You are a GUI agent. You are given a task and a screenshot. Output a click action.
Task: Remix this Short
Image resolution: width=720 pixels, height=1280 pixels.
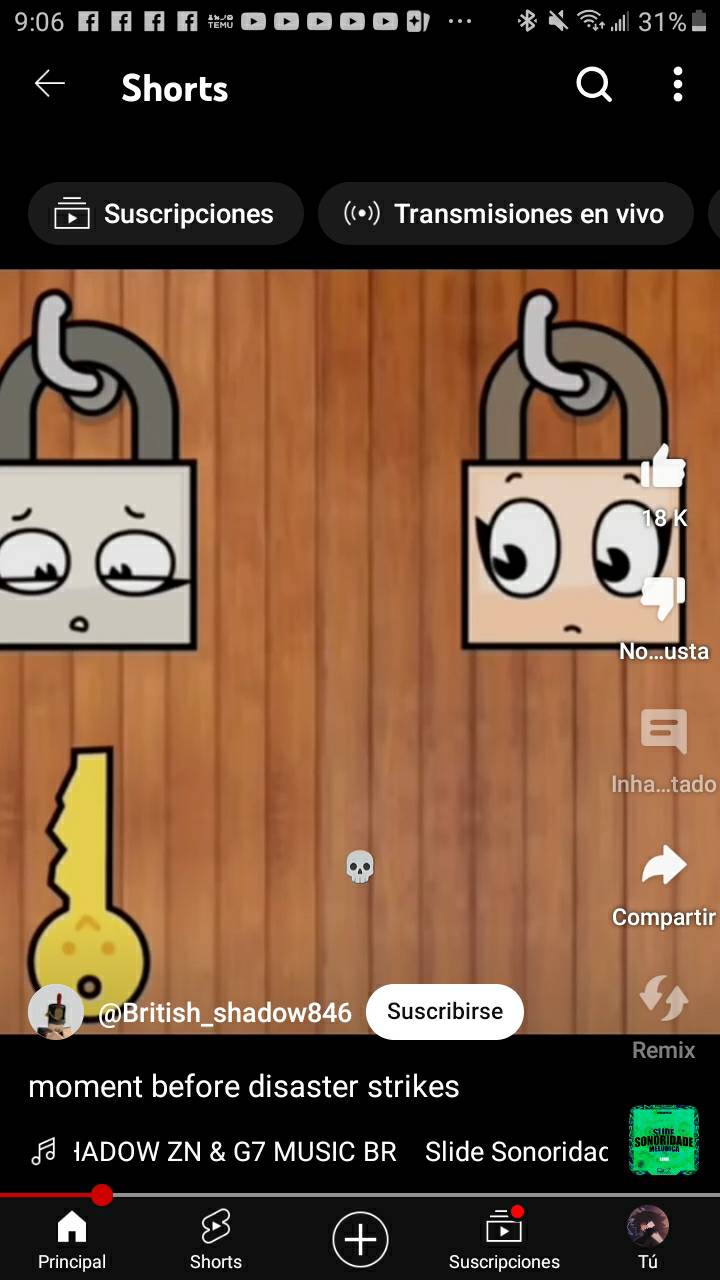pyautogui.click(x=663, y=1000)
